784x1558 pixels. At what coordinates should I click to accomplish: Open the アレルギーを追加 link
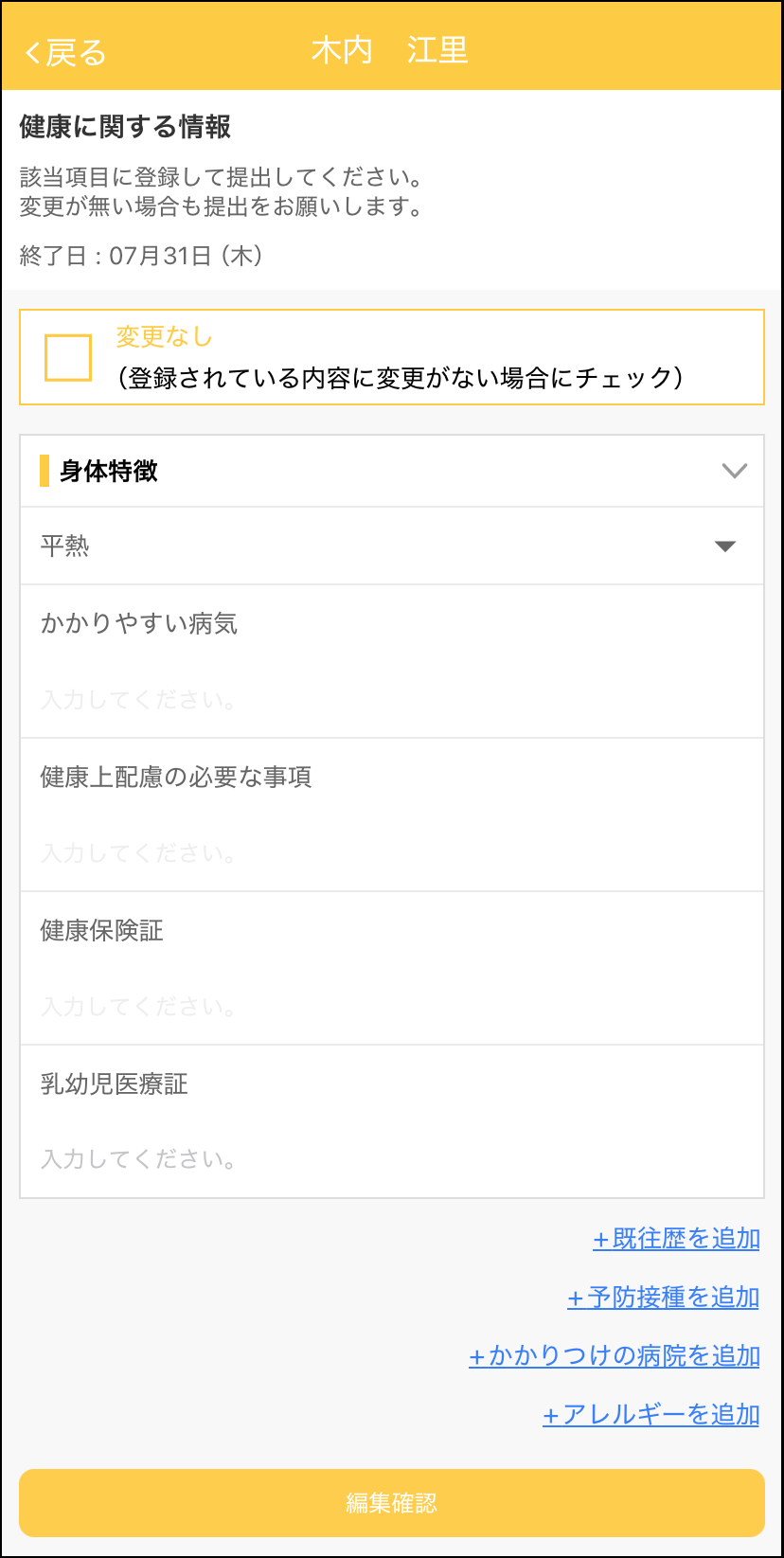coord(650,1415)
